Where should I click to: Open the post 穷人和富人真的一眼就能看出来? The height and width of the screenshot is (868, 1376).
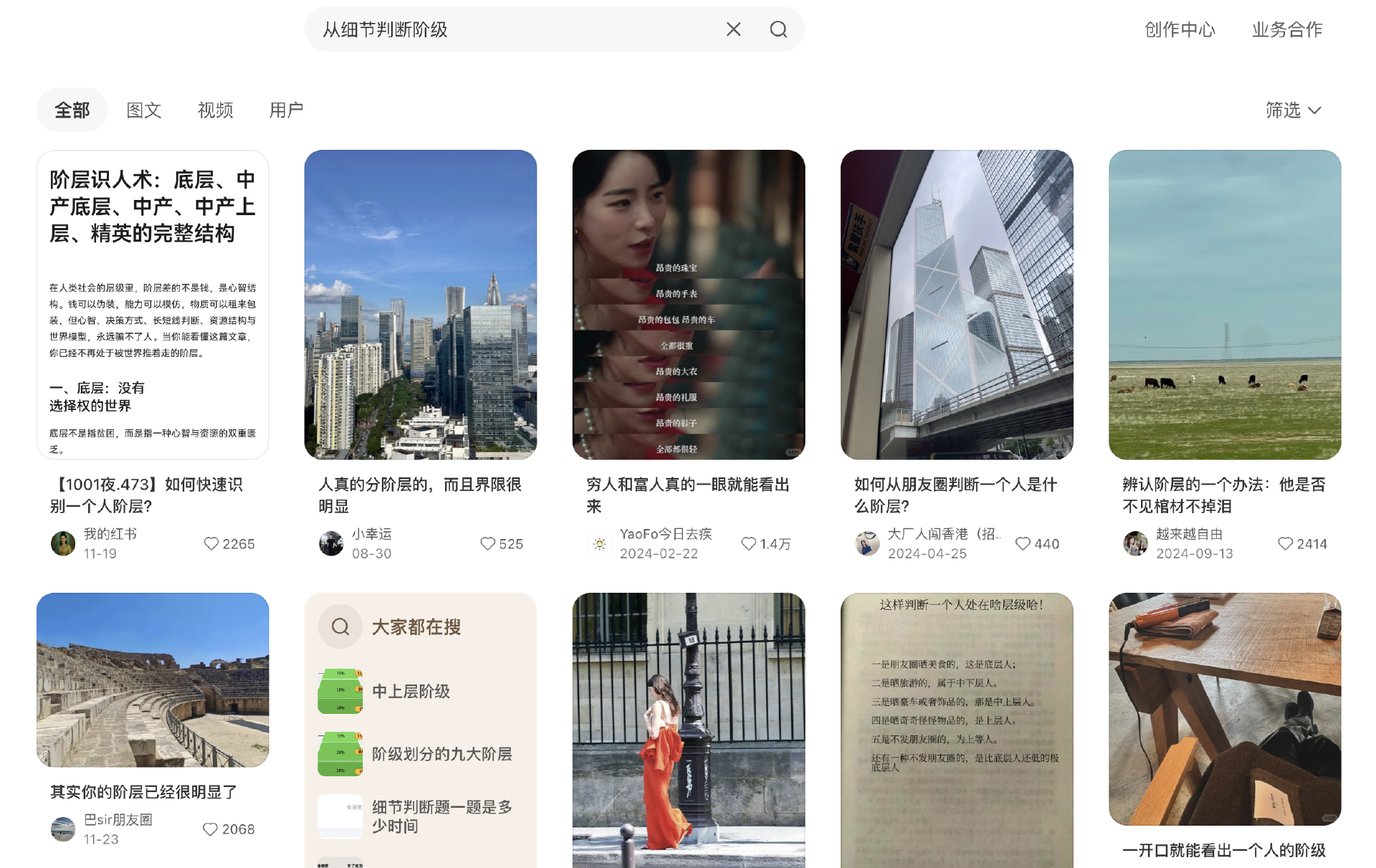(x=688, y=305)
